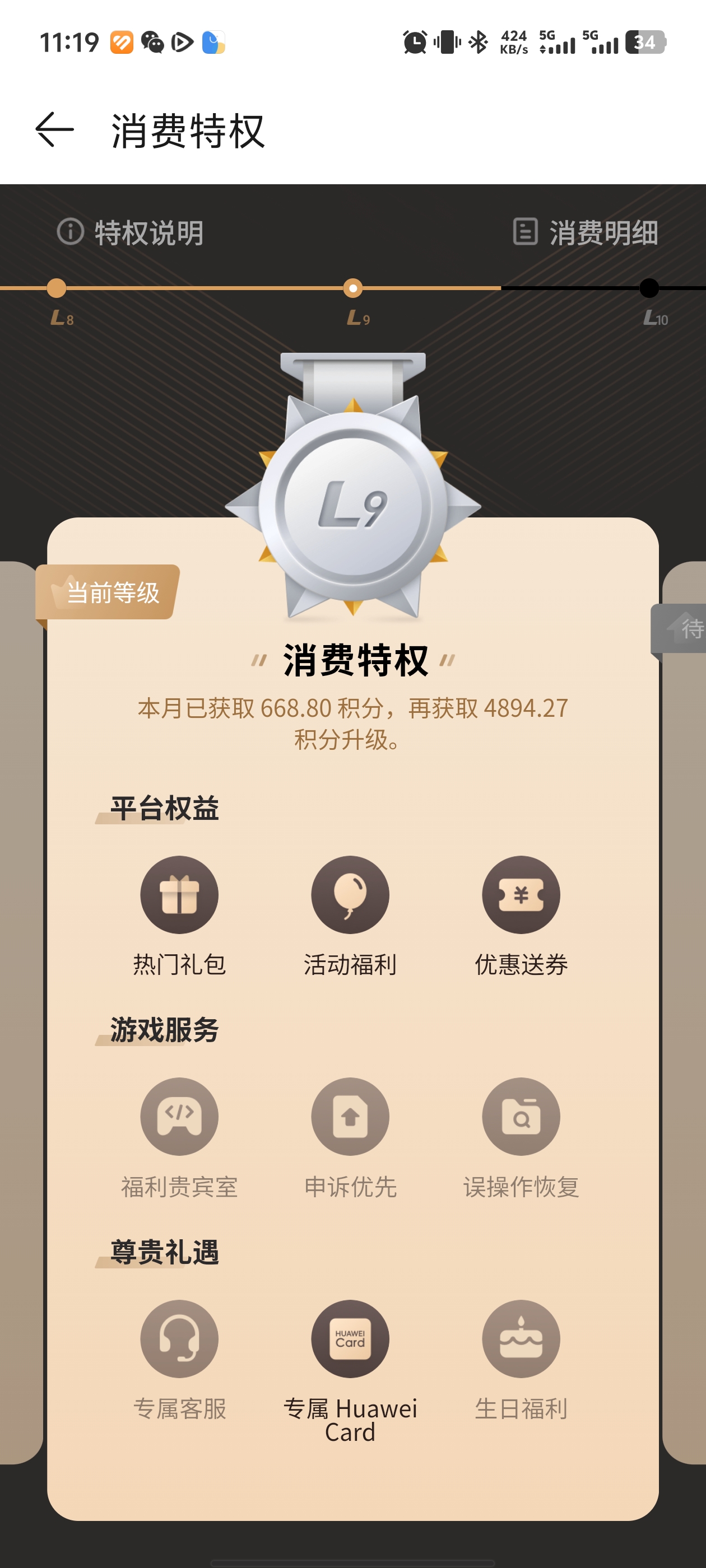Open 活动福利 benefit
This screenshot has width=706, height=1568.
tap(350, 895)
